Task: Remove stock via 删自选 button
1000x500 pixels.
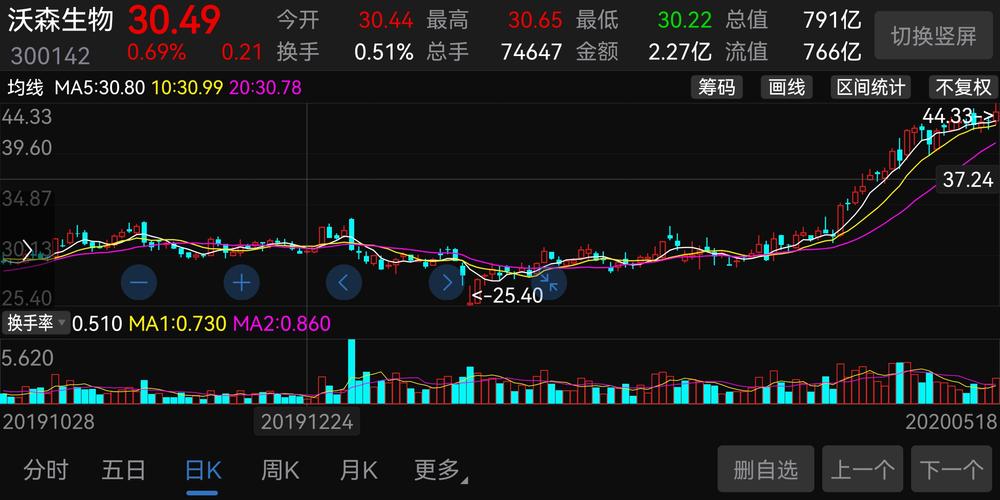Action: tap(766, 469)
